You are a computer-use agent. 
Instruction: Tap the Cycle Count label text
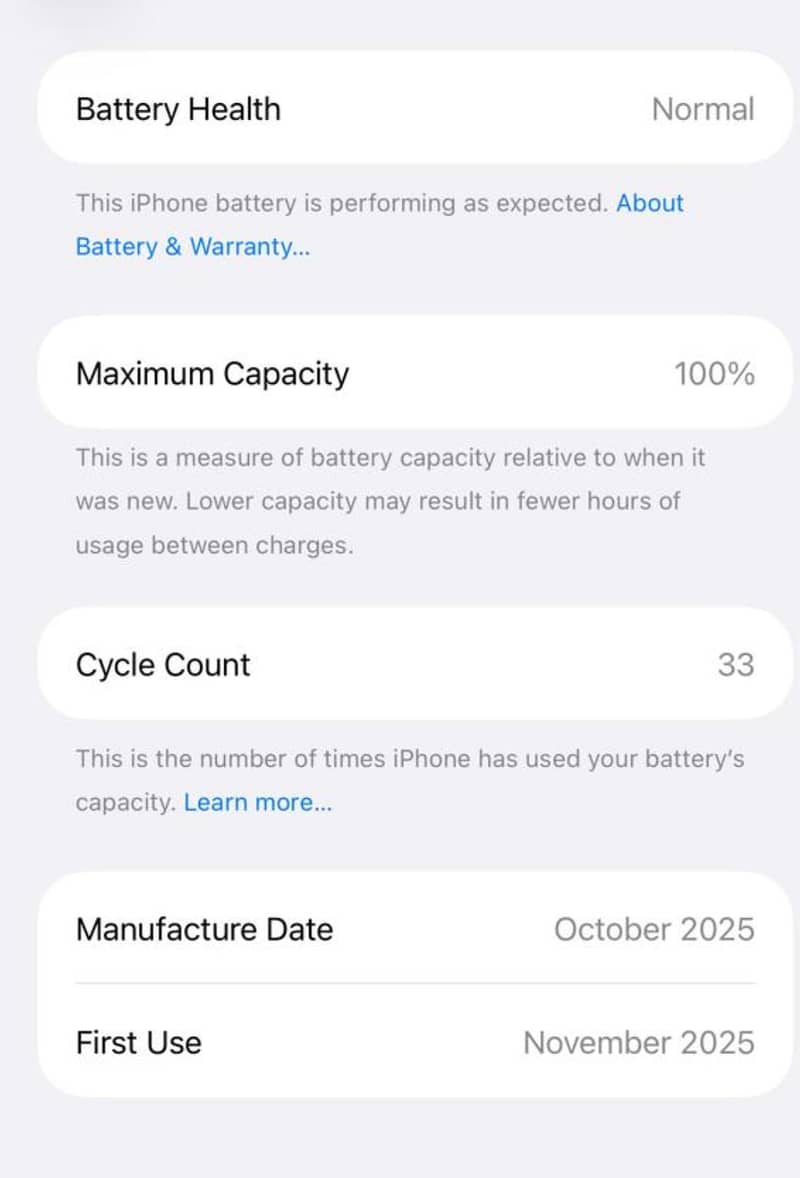162,664
